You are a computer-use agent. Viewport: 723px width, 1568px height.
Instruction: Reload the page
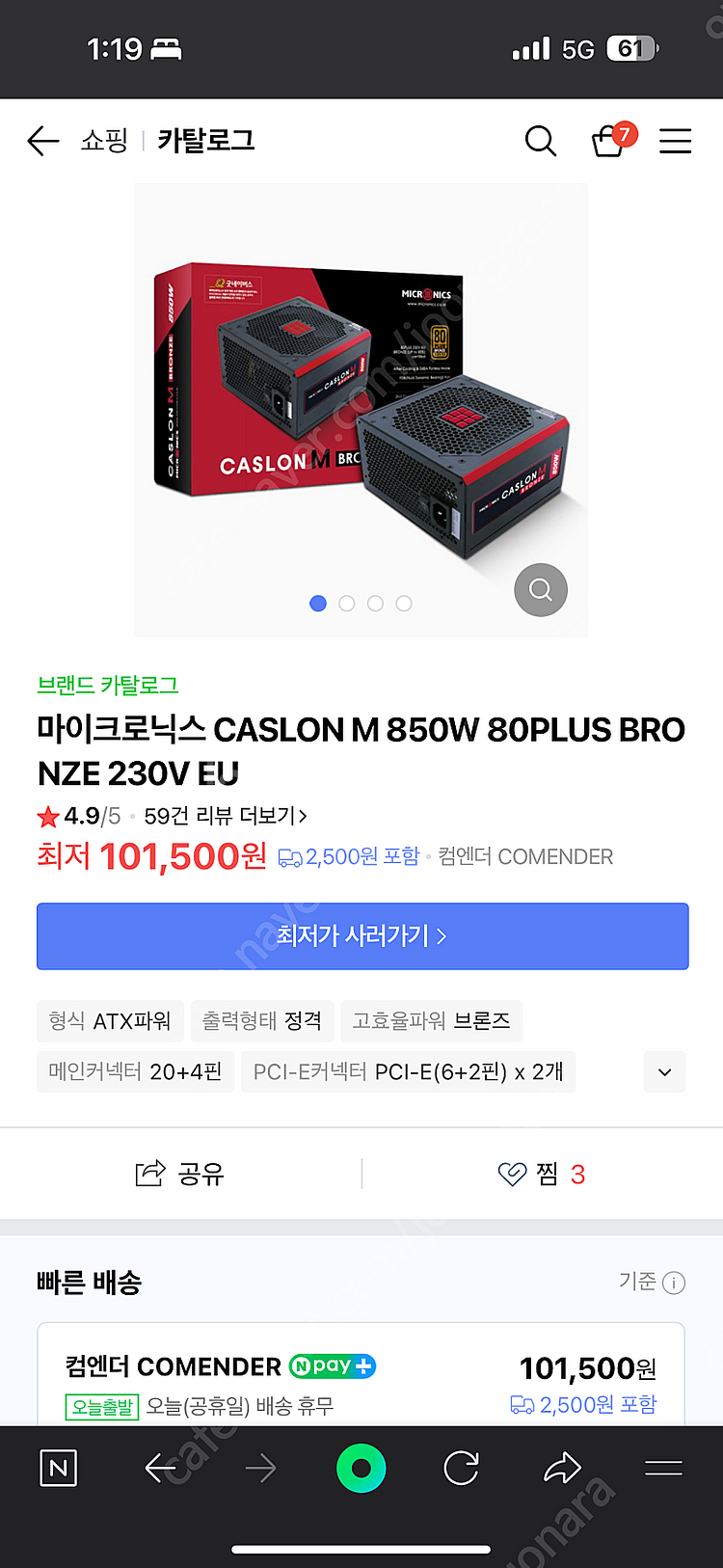461,1468
